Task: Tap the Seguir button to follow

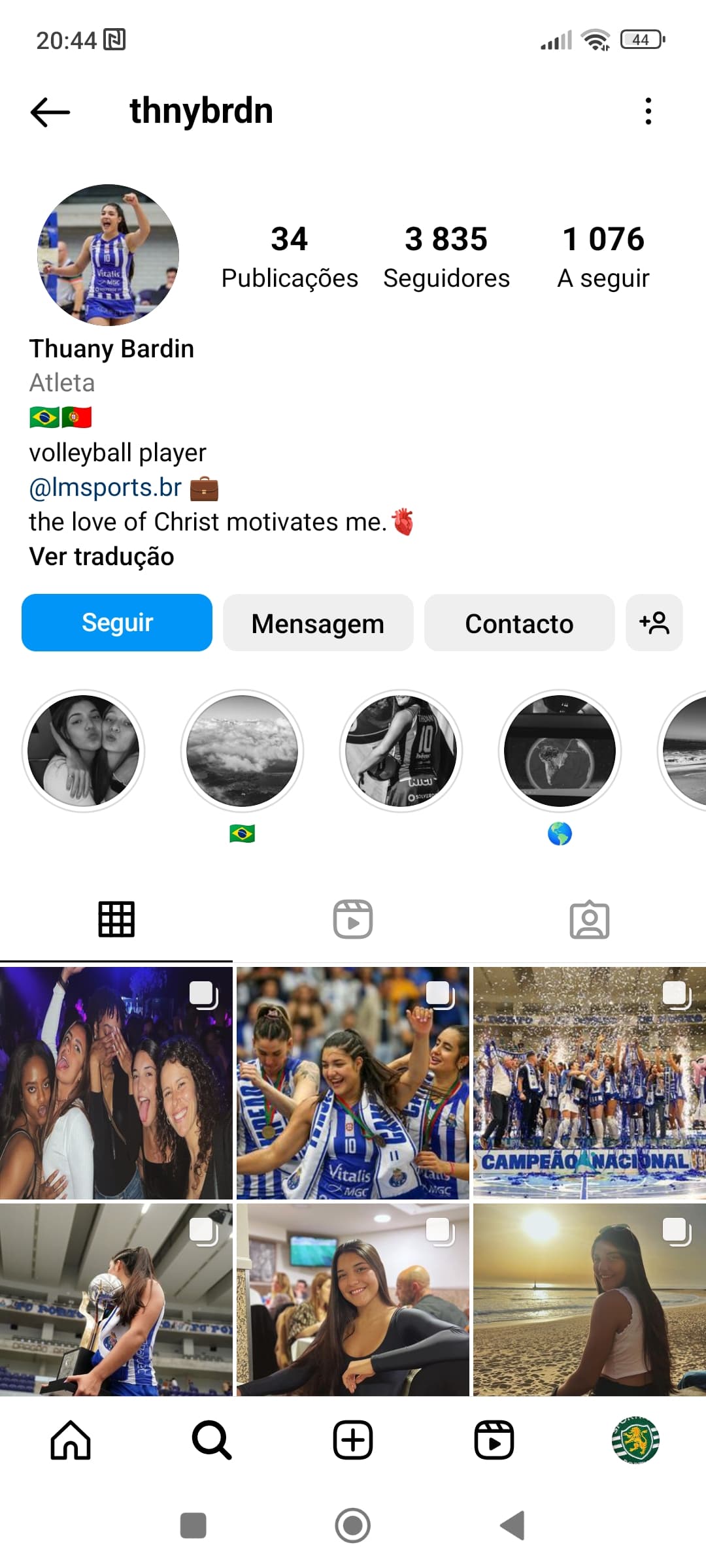Action: click(x=117, y=623)
